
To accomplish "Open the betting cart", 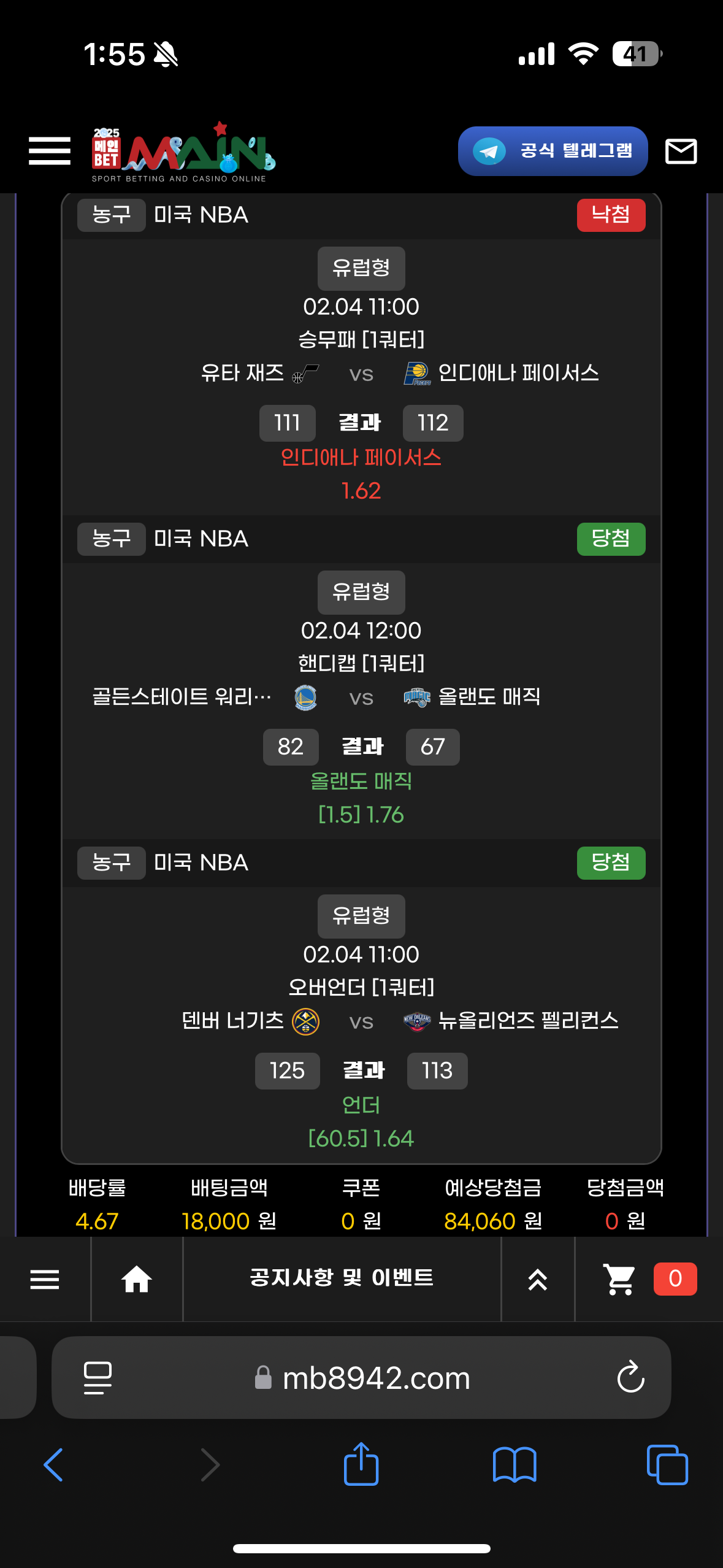I will (620, 1279).
